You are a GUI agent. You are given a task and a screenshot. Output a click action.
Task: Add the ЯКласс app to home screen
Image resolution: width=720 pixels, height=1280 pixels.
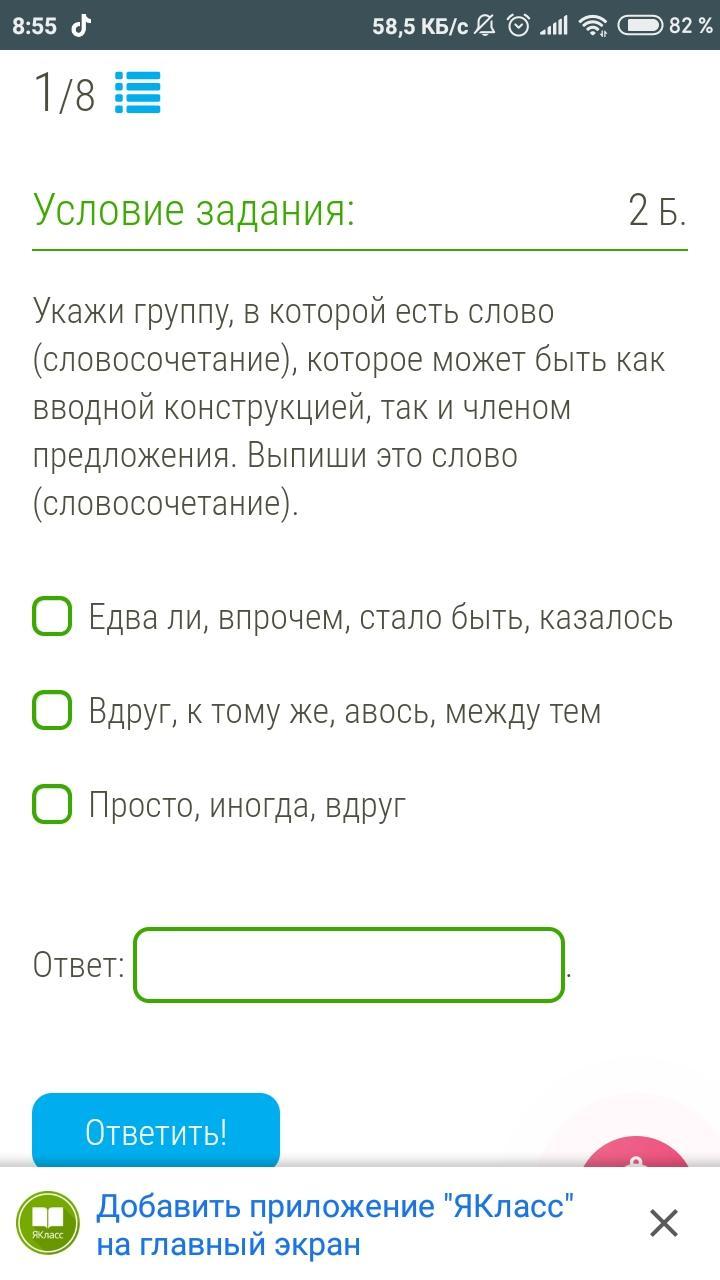[x=335, y=1225]
